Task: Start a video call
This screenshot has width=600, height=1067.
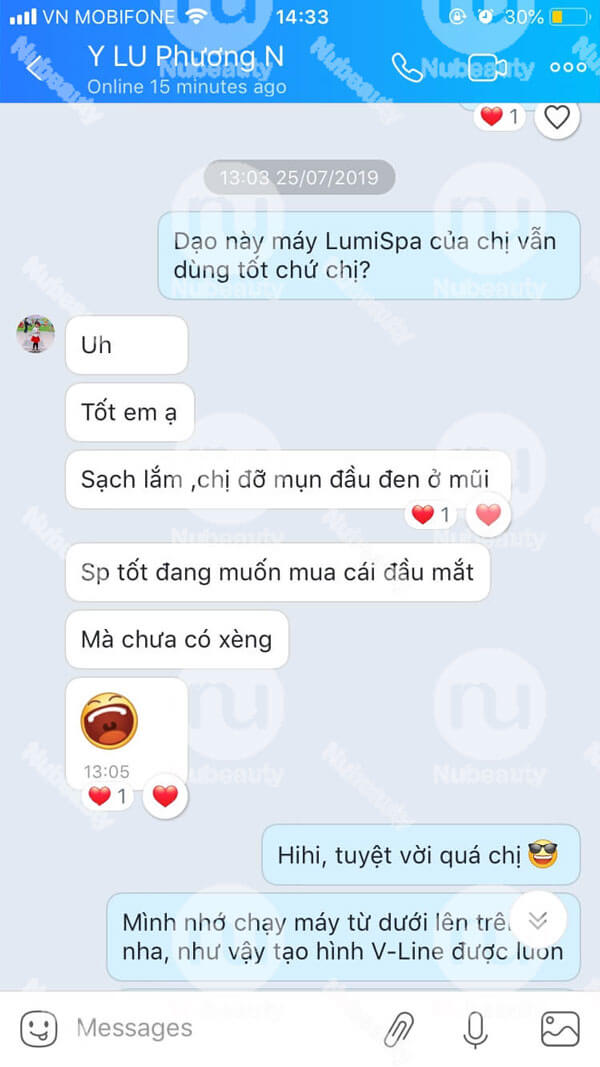Action: (488, 67)
